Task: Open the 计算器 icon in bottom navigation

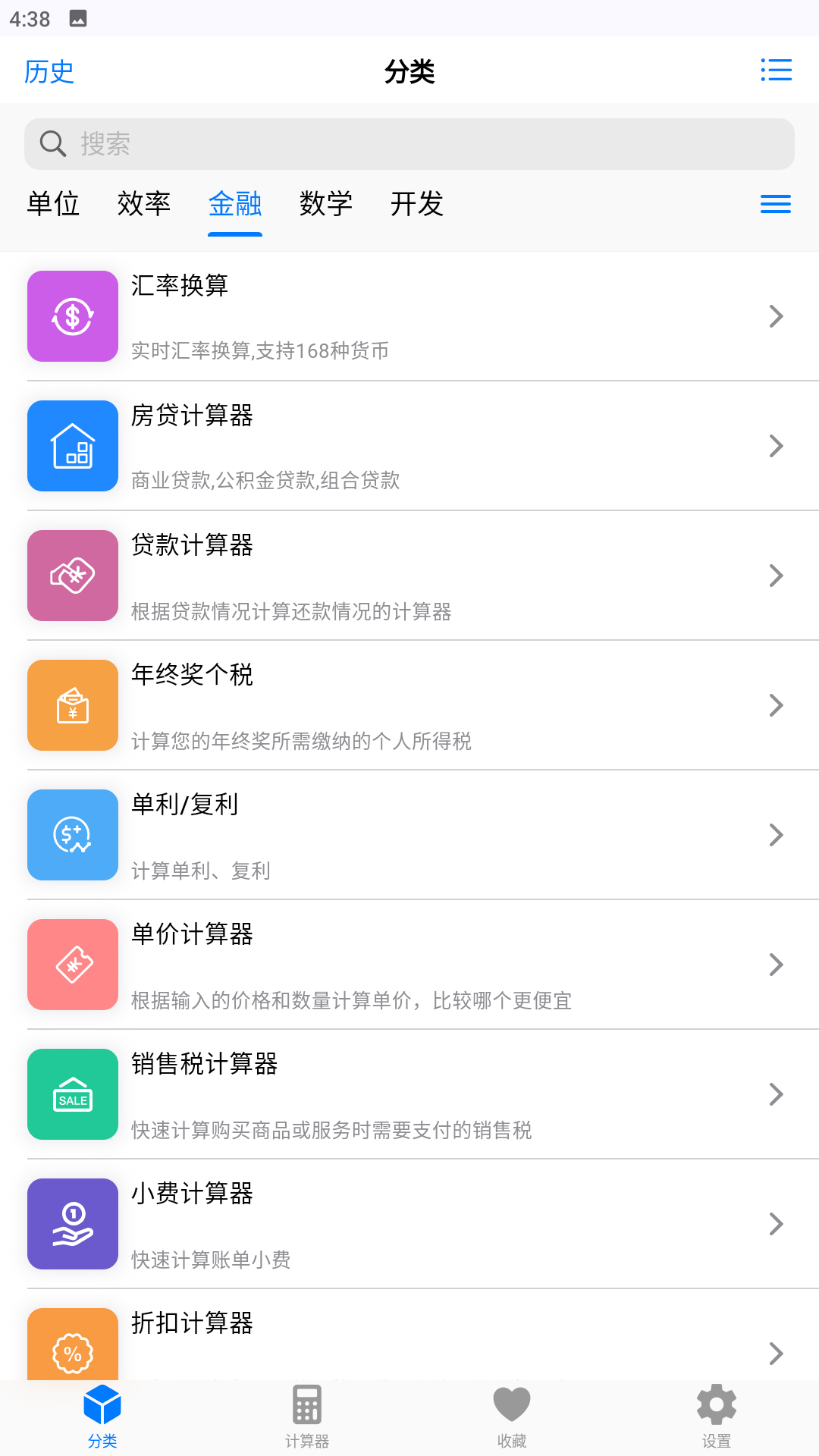Action: [307, 1408]
